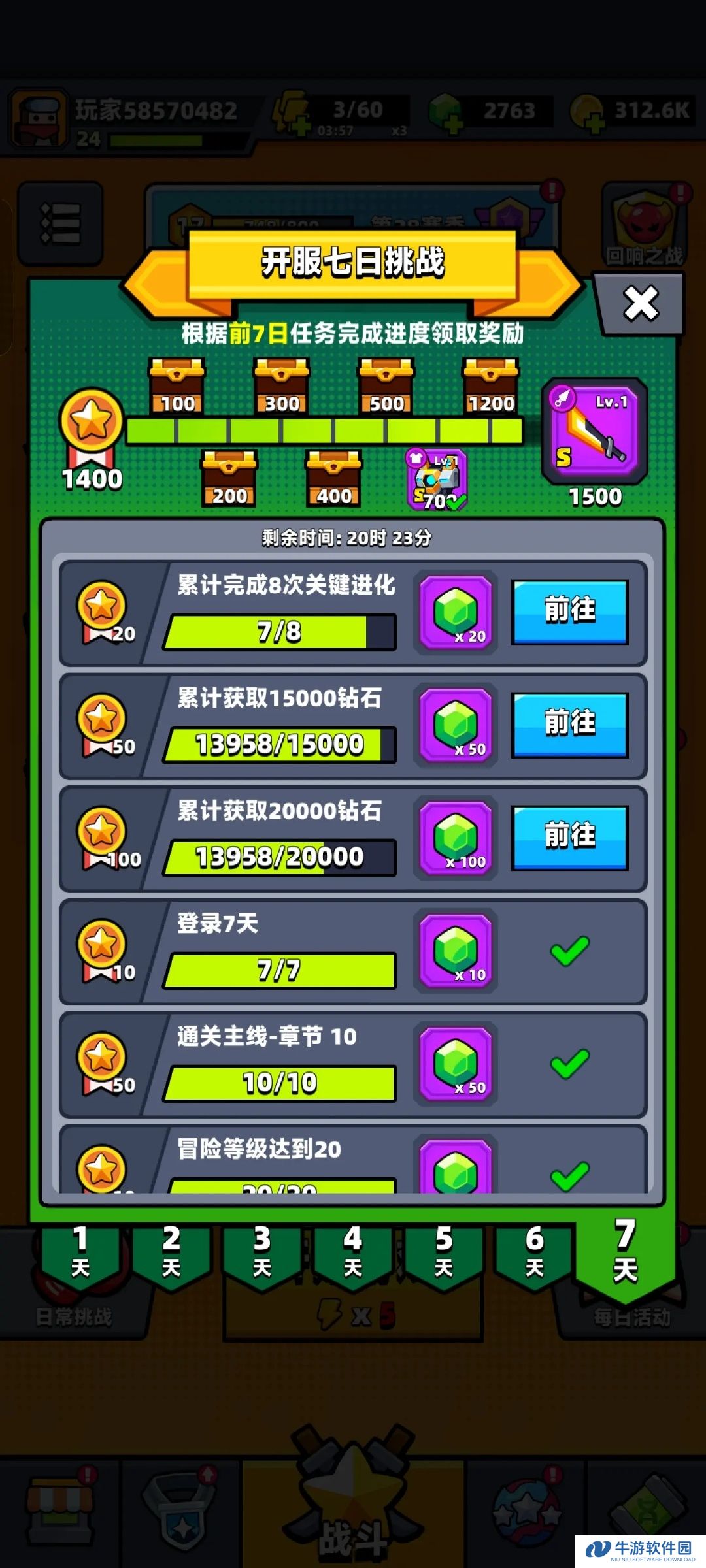Open the 1200 points treasure chest
Screen dimensions: 706x1568
pyautogui.click(x=491, y=386)
